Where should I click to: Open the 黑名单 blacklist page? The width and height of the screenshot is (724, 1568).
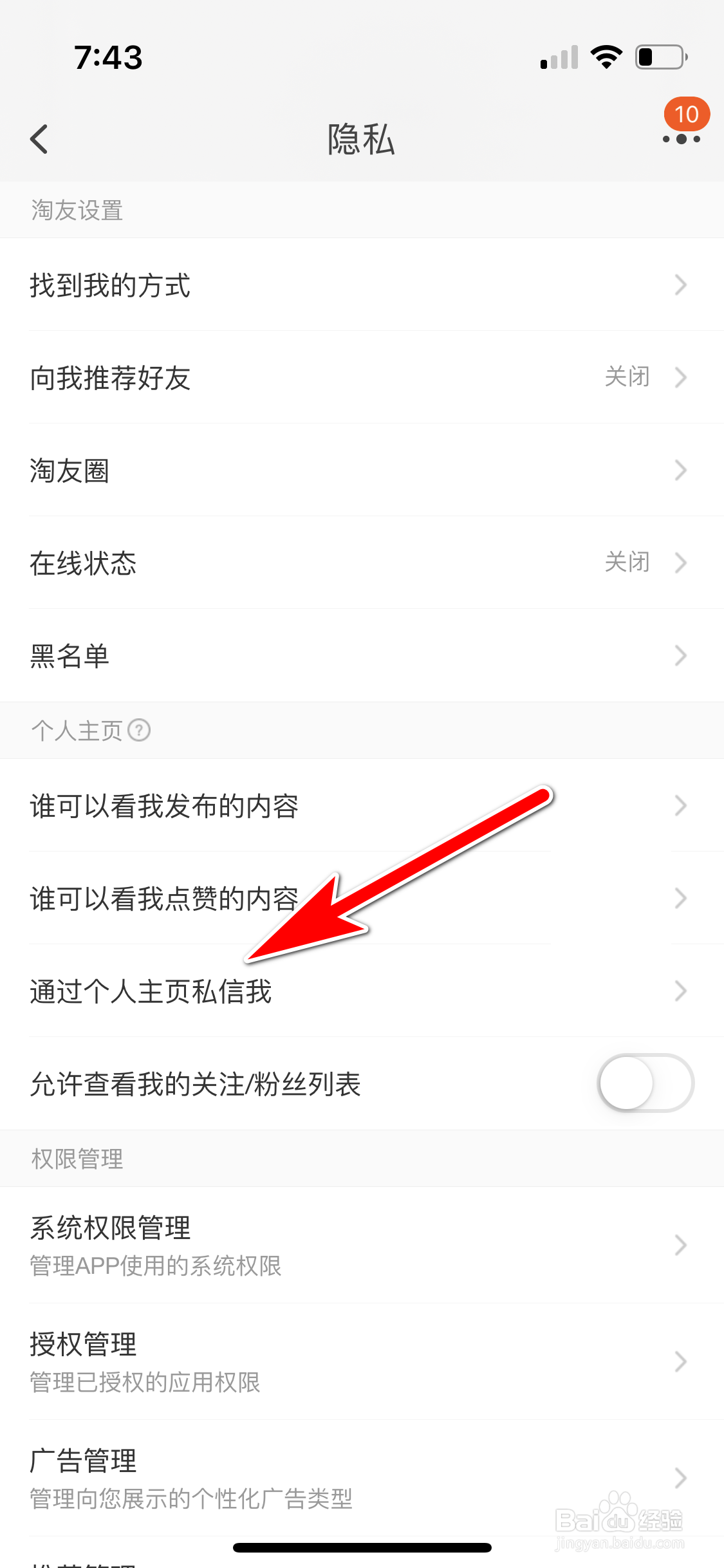click(x=362, y=656)
